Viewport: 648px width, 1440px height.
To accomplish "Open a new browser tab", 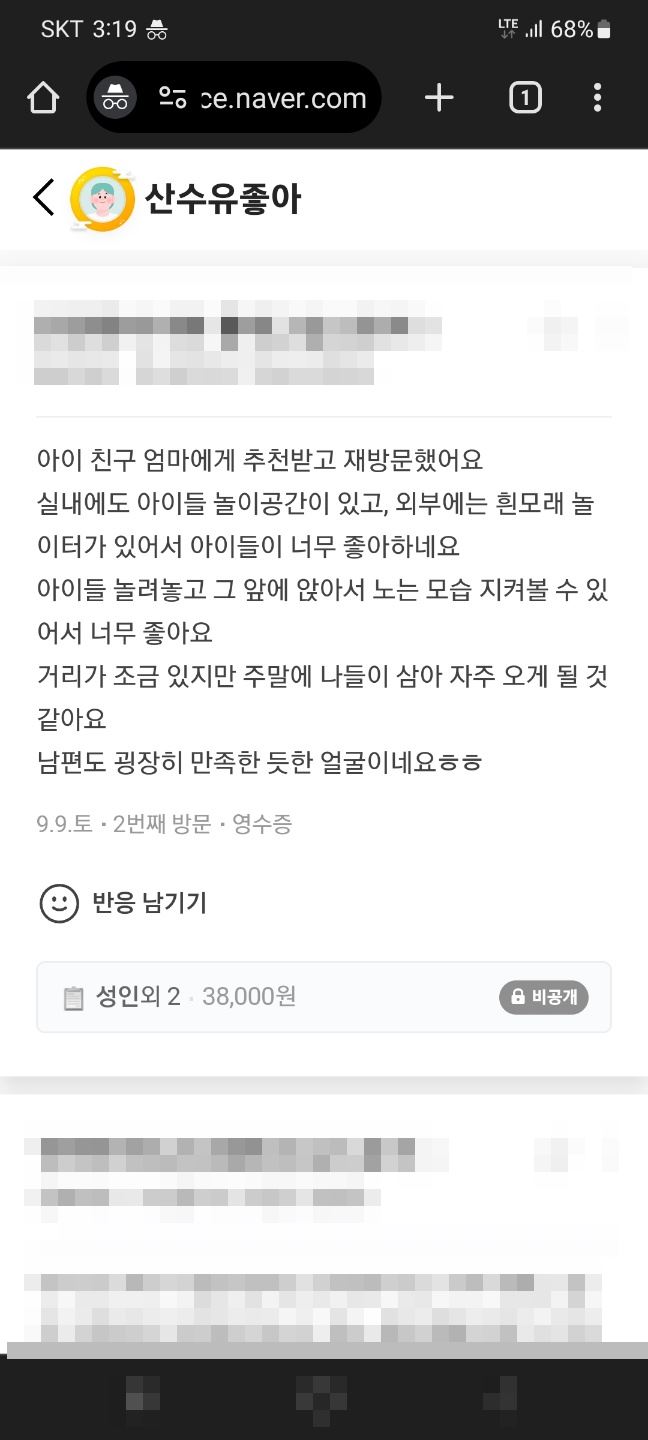I will pos(439,98).
